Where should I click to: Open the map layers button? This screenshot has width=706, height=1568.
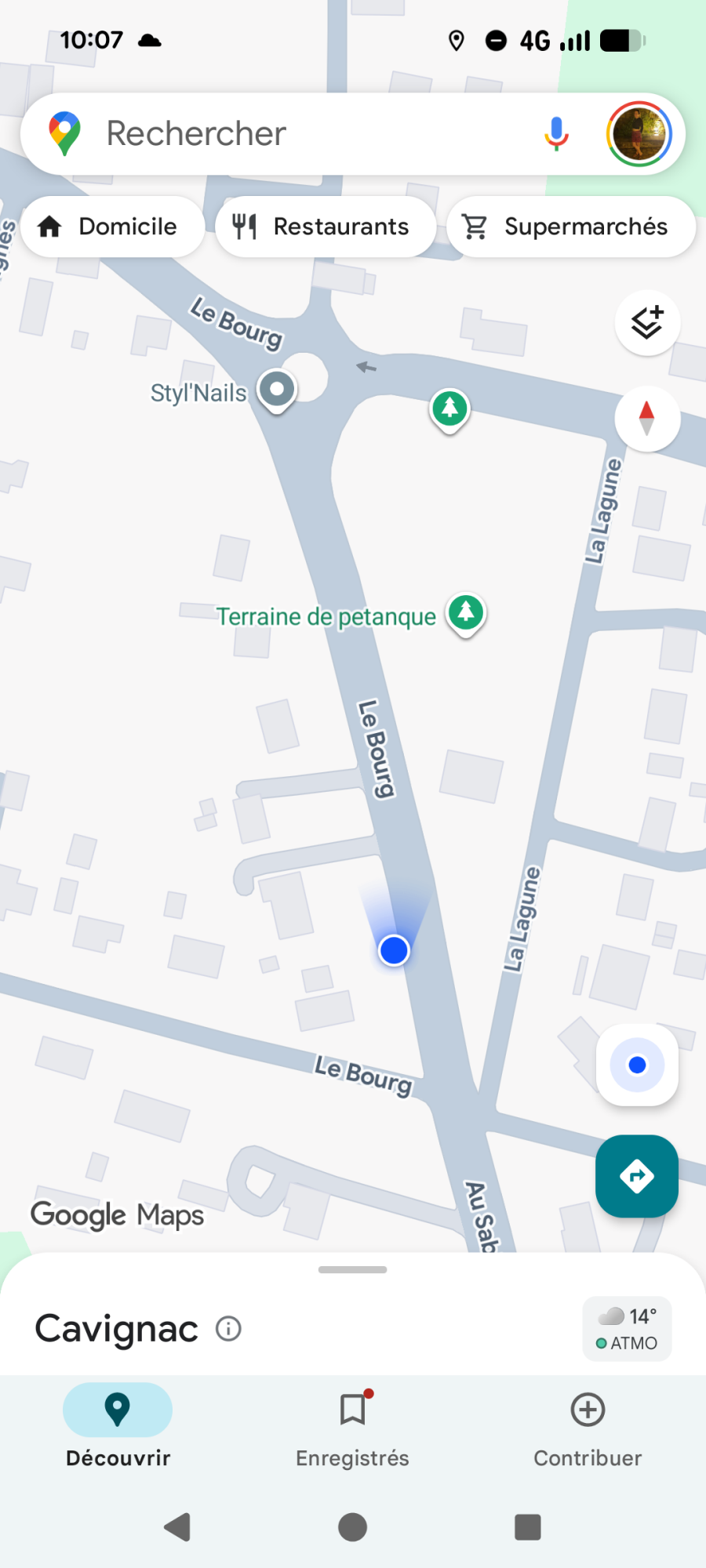[x=647, y=322]
